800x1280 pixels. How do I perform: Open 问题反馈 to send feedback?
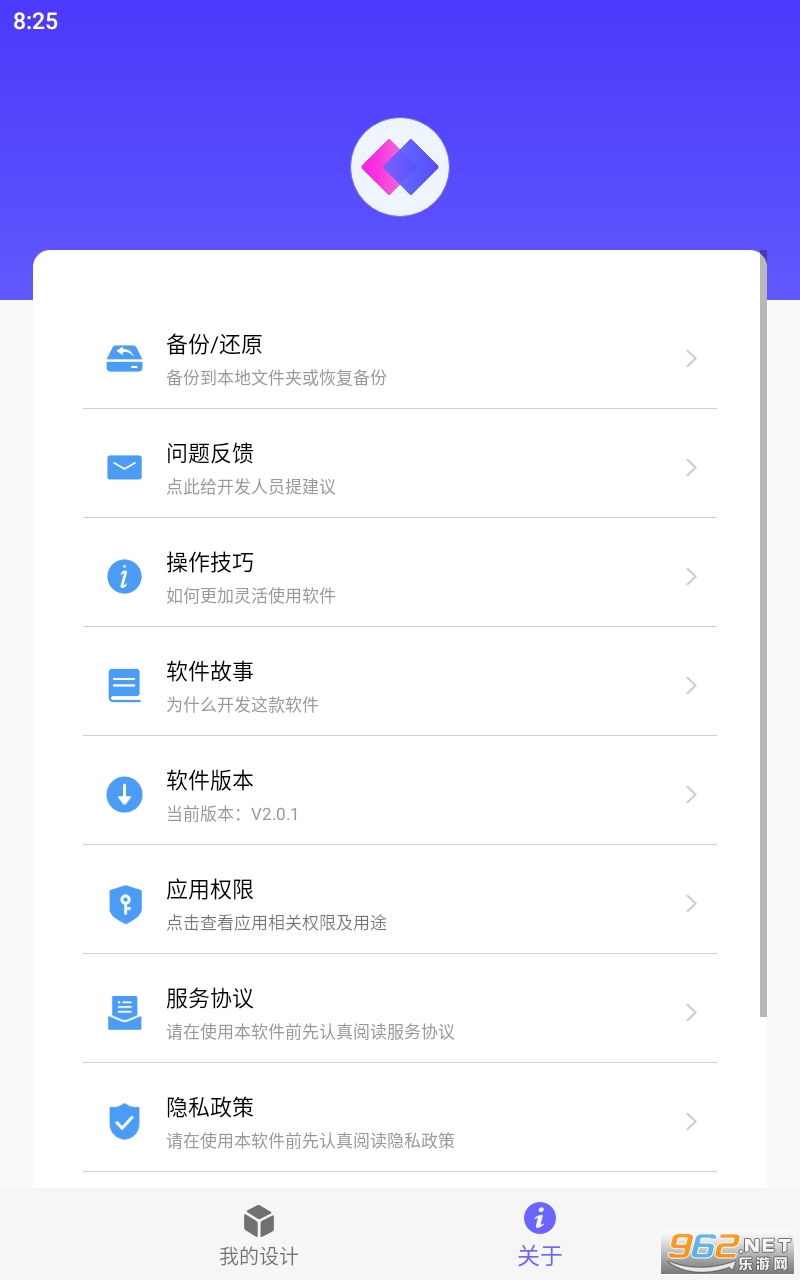[400, 468]
